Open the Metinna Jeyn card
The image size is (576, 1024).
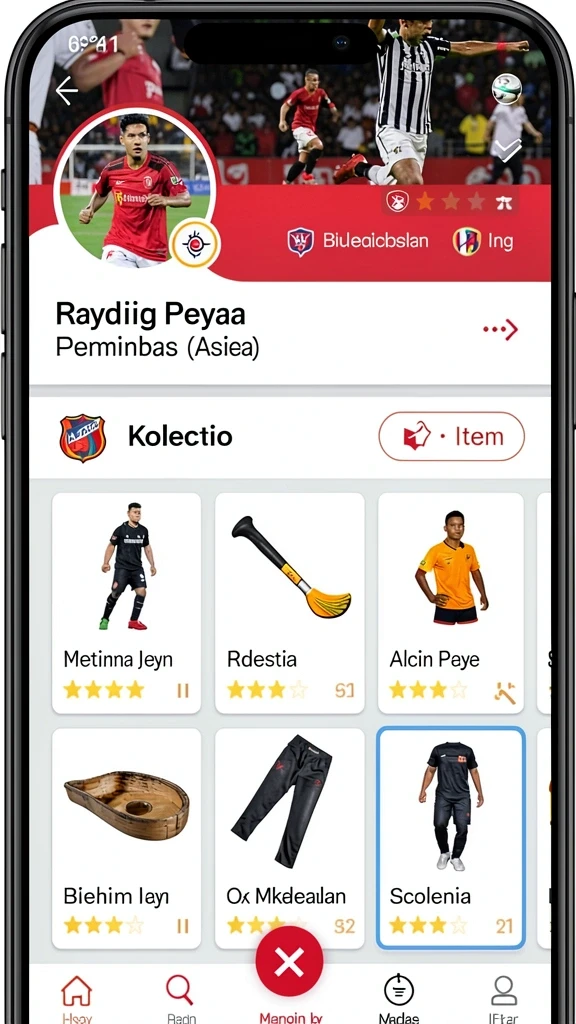[127, 603]
